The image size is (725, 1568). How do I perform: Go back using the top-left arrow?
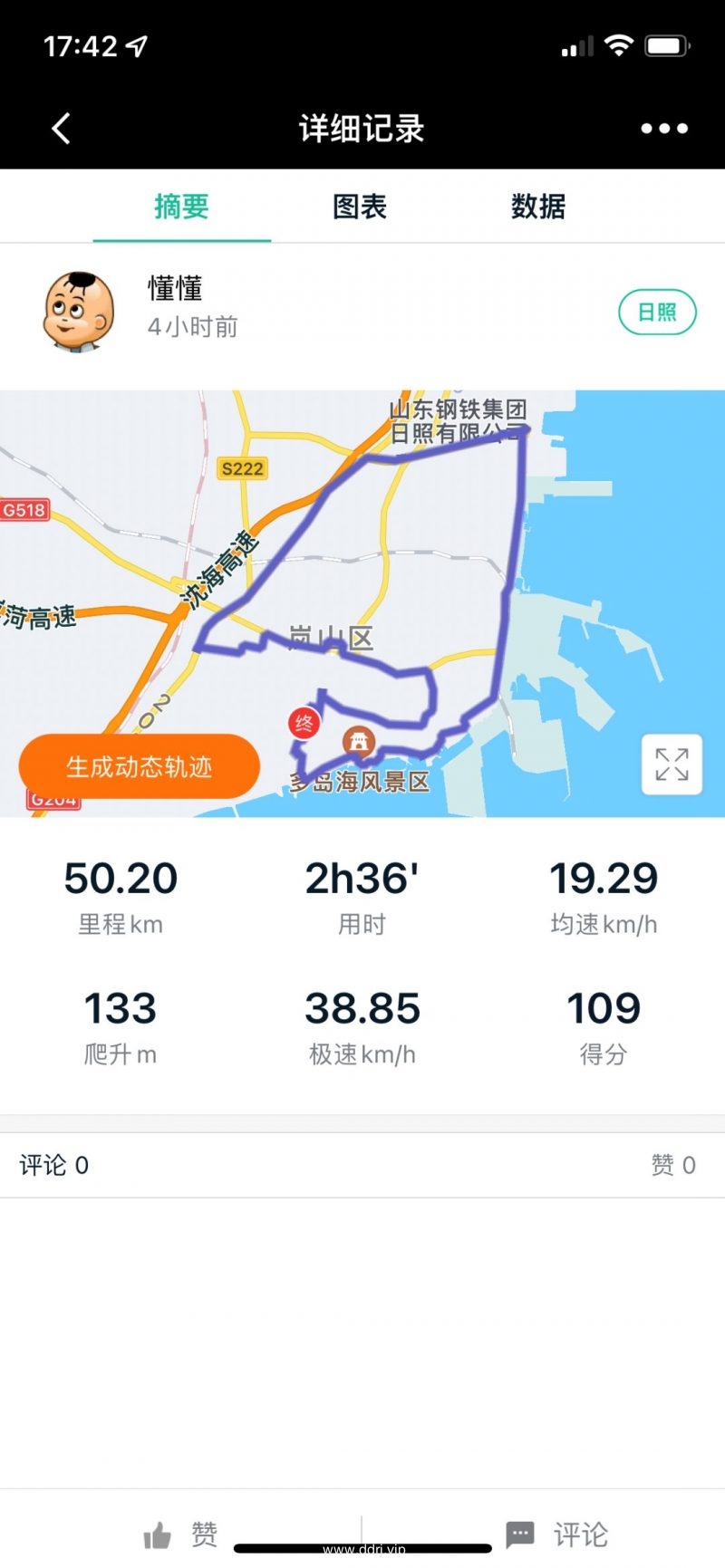(61, 129)
